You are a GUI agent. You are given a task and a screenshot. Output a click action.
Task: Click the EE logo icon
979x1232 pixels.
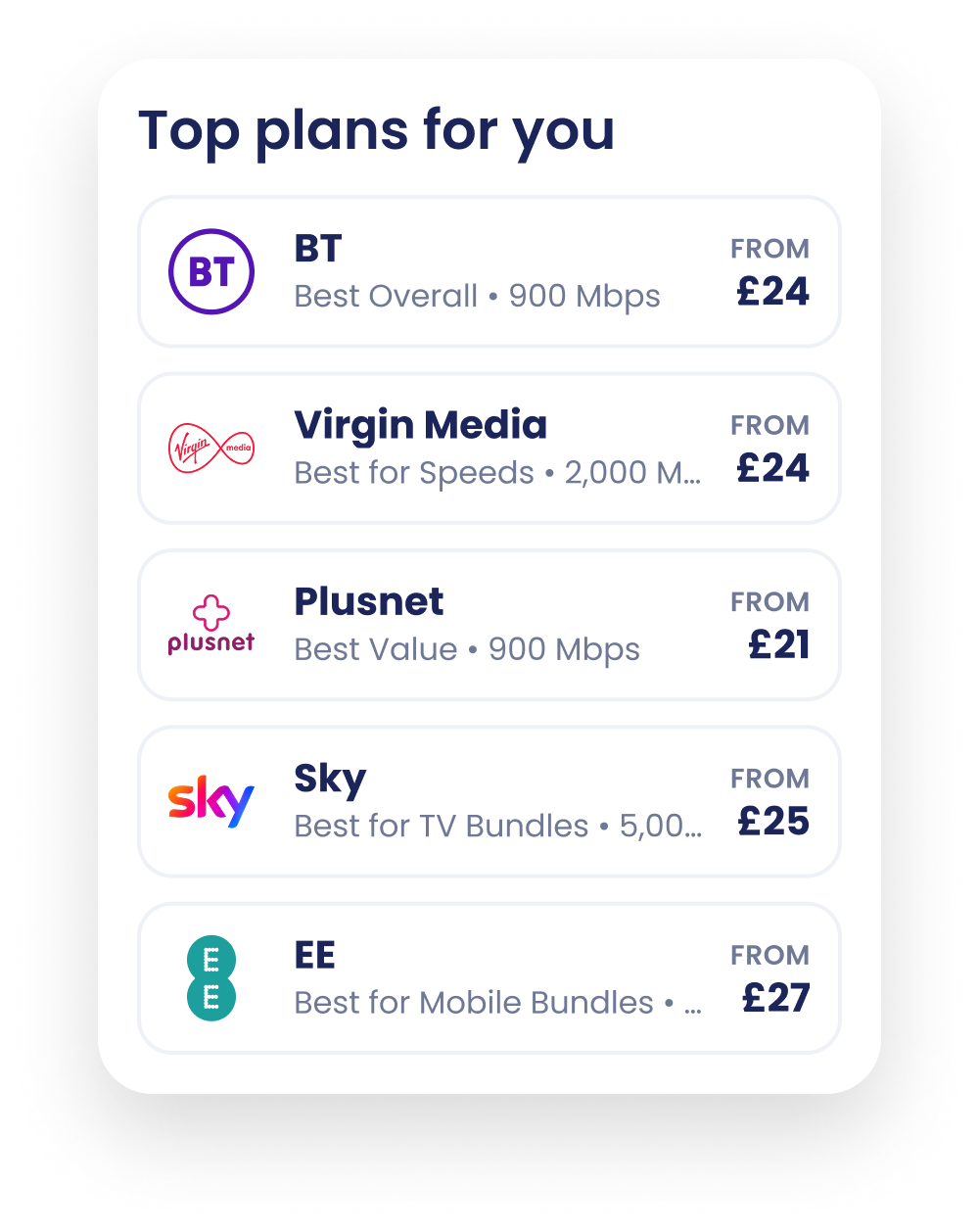[x=210, y=977]
